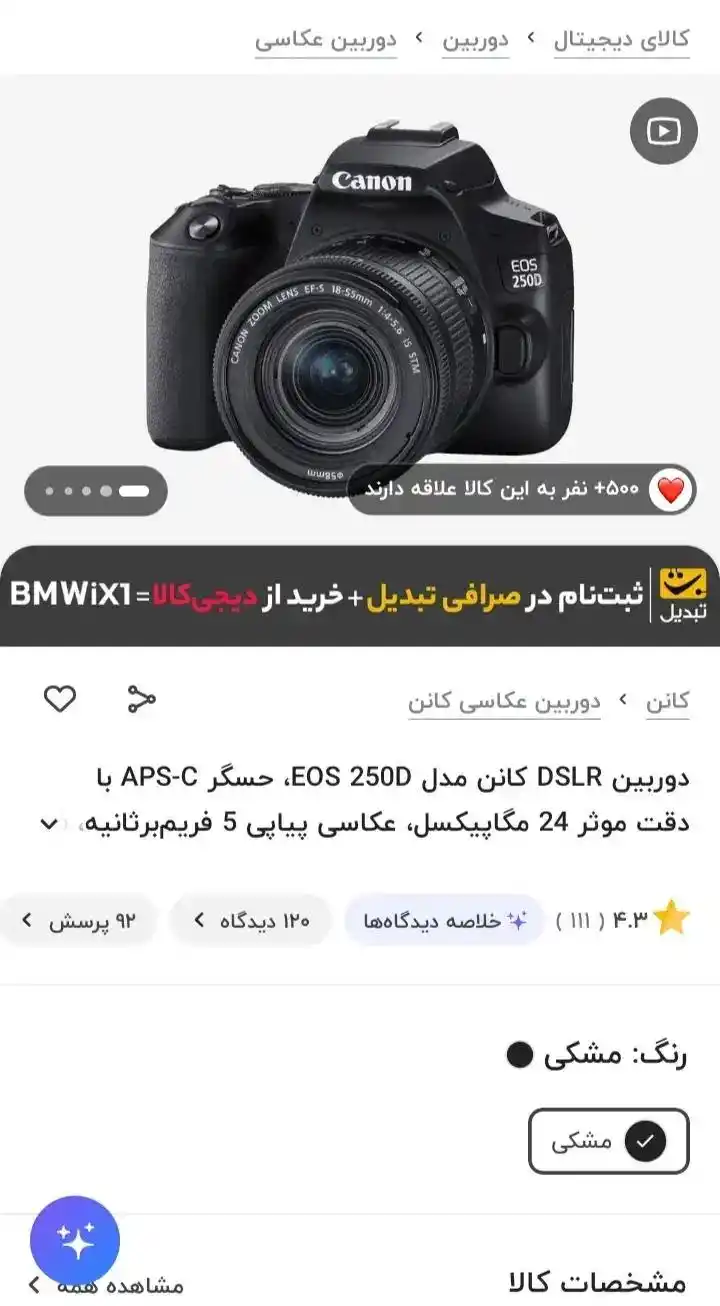The height and width of the screenshot is (1306, 720).
Task: Open the ۹۲ پرسش questions
Action: click(x=78, y=920)
